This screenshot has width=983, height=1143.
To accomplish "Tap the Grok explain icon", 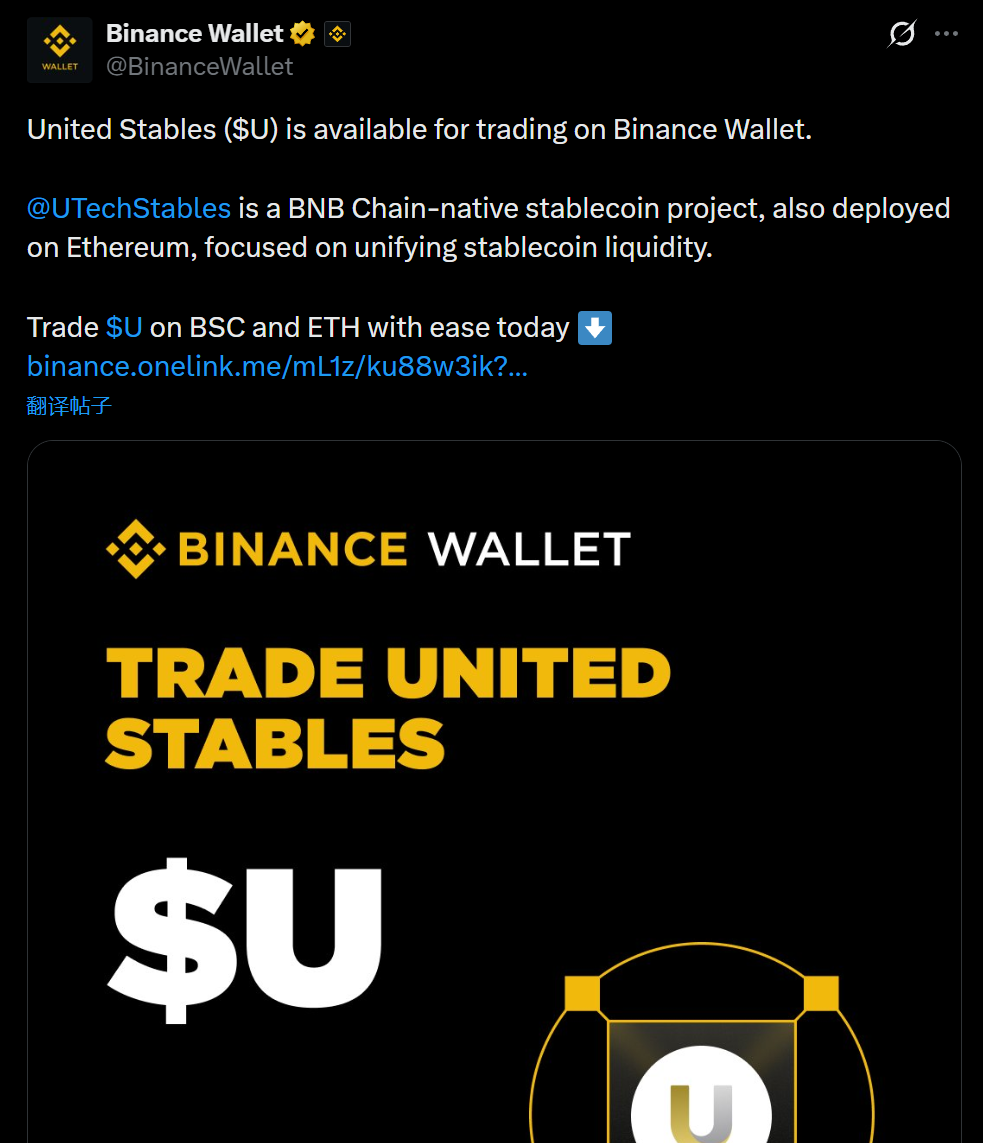I will tap(901, 34).
